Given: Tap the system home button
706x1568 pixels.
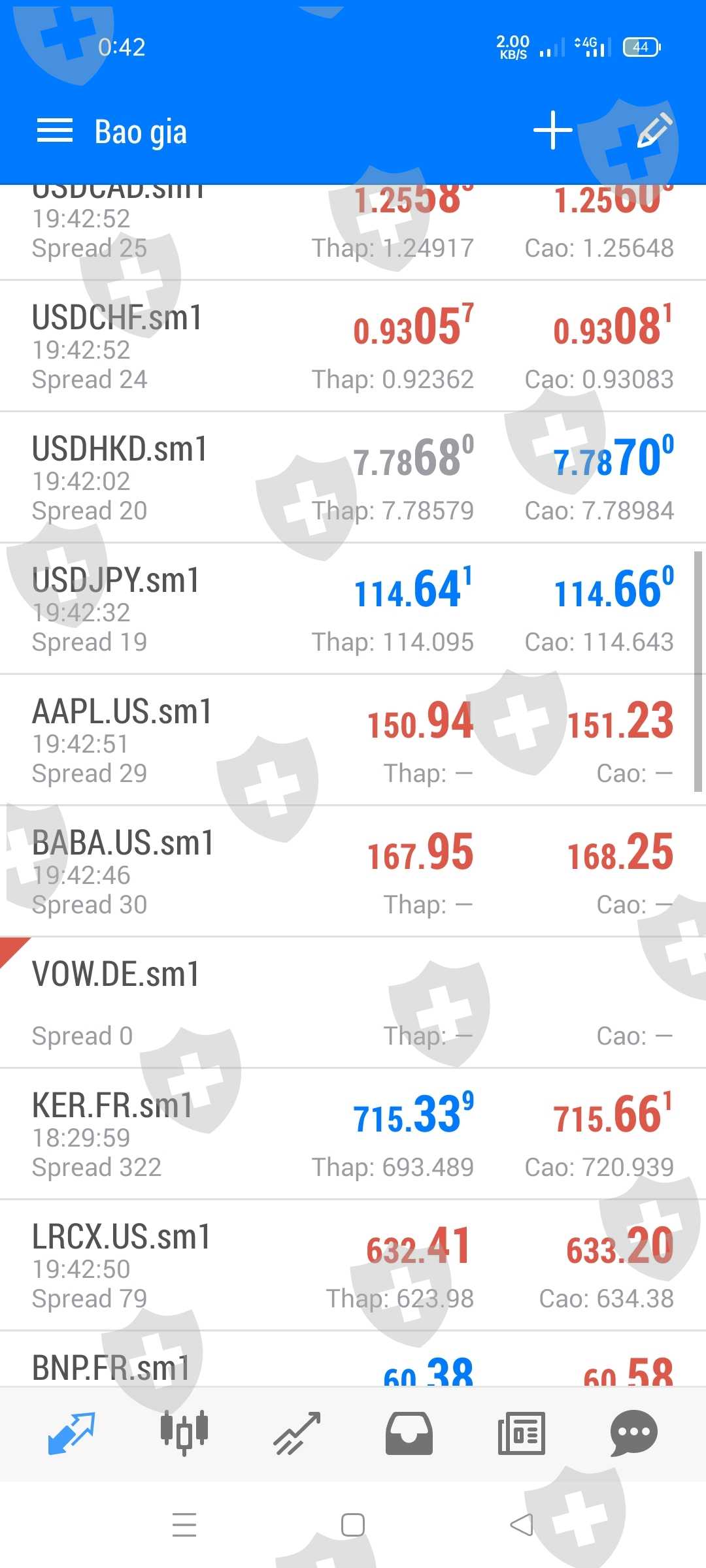Looking at the screenshot, I should pos(353,1526).
